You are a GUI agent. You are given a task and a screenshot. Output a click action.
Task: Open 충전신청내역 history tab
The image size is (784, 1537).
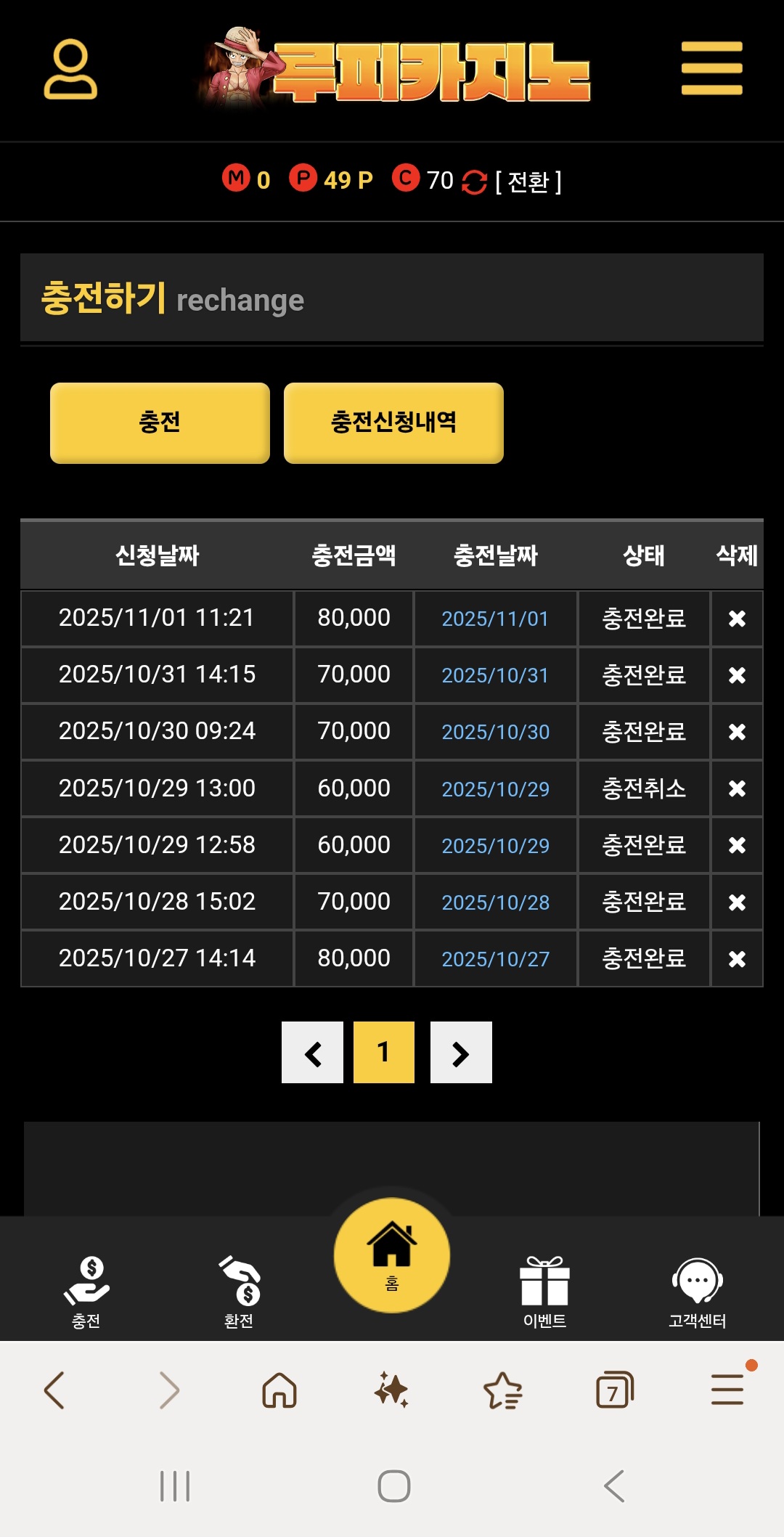click(x=393, y=423)
